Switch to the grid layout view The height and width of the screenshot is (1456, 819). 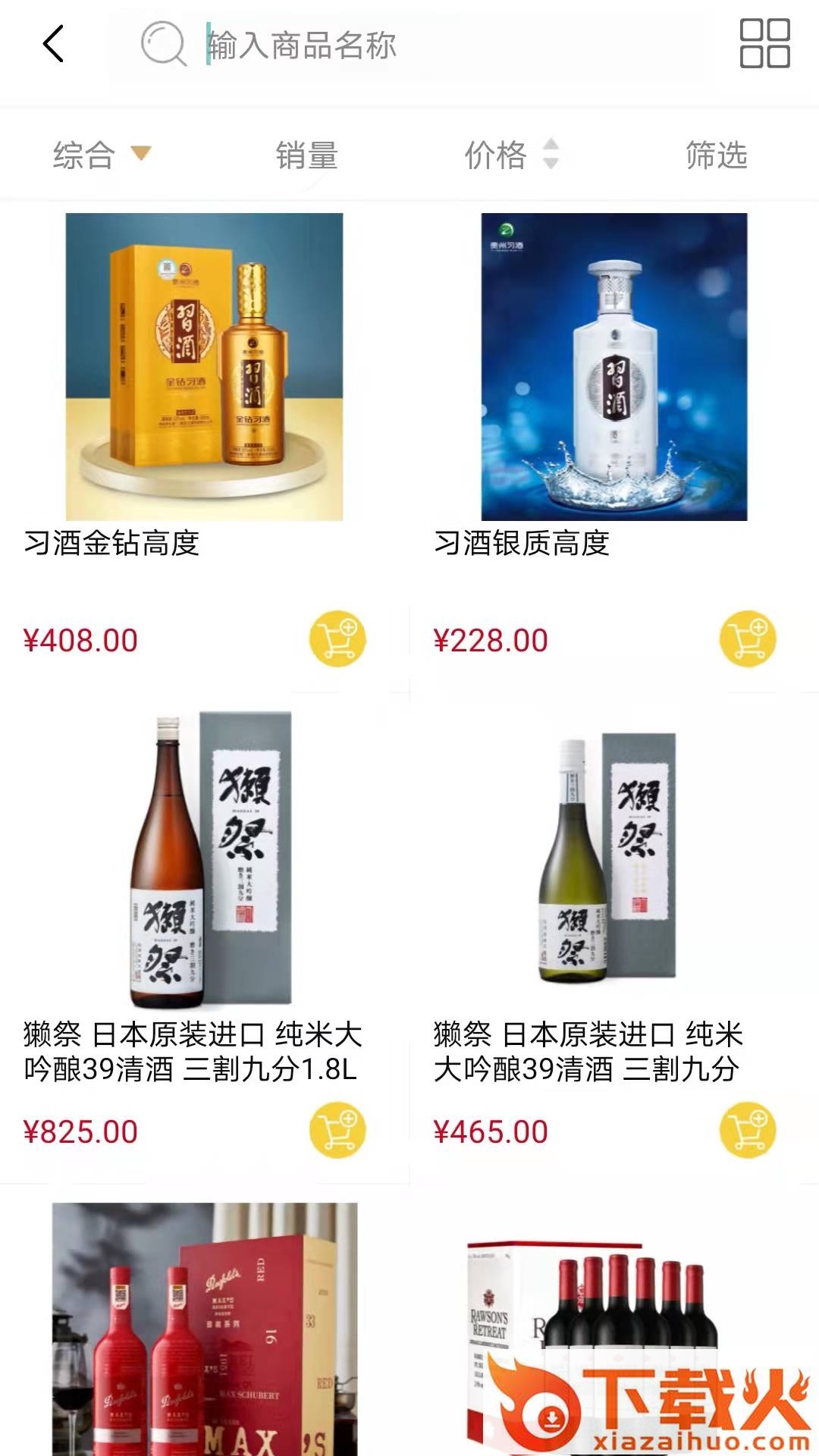click(x=764, y=44)
